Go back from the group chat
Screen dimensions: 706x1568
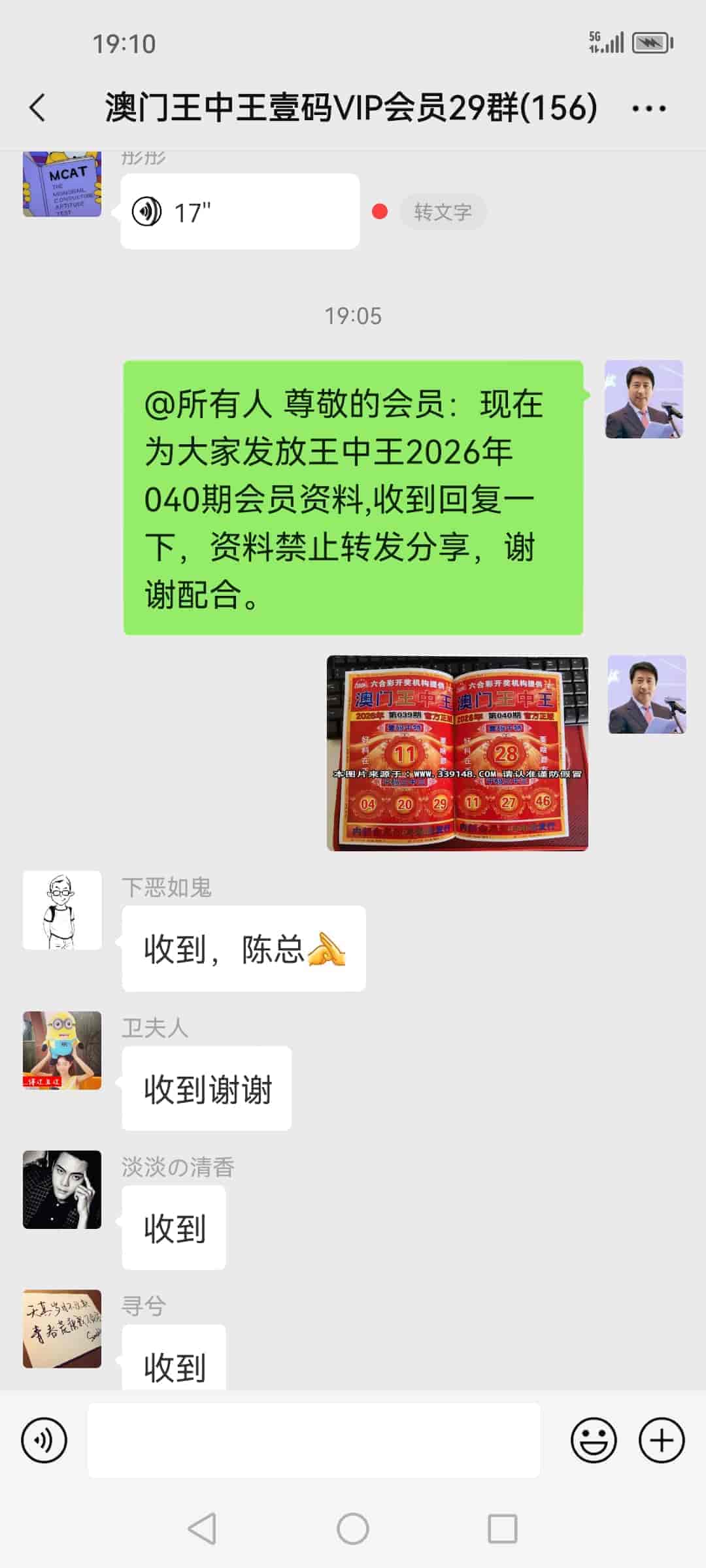pyautogui.click(x=38, y=108)
